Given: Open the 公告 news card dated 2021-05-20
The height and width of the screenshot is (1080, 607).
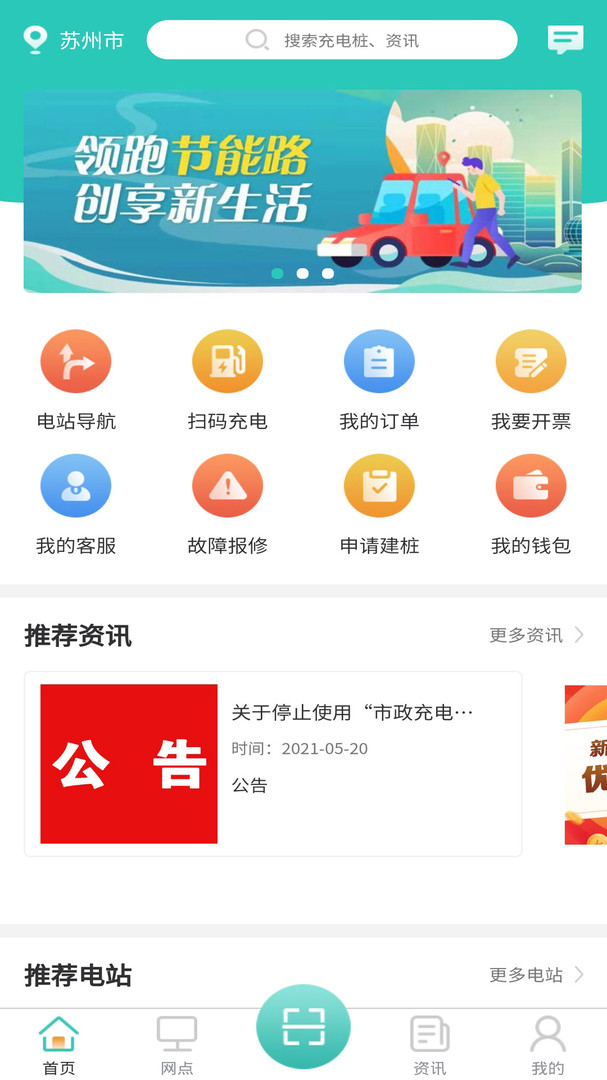Looking at the screenshot, I should pyautogui.click(x=273, y=764).
